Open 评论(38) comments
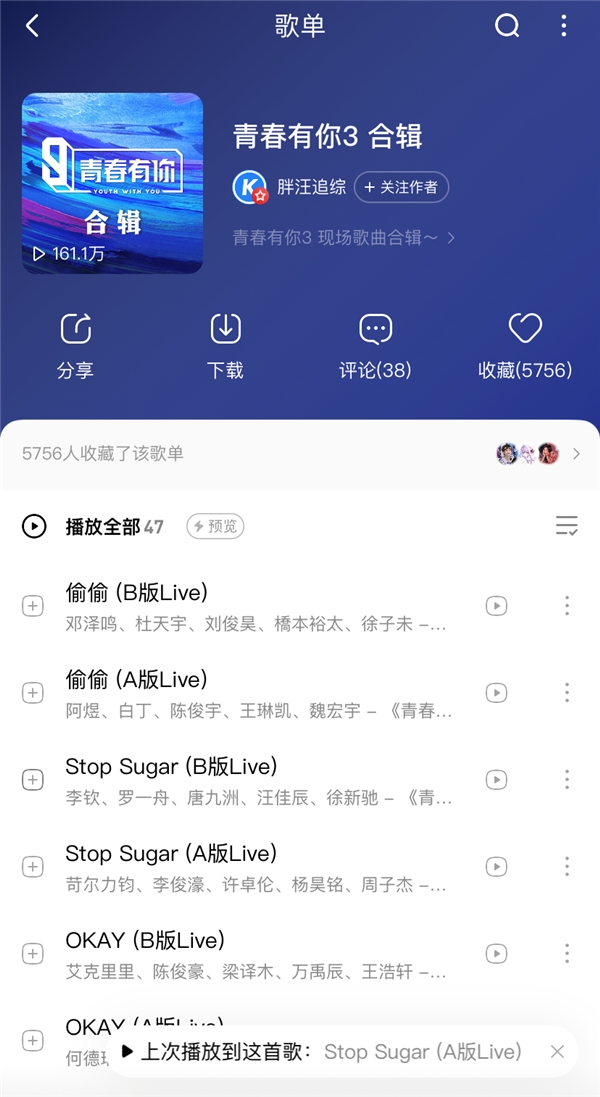 point(375,345)
